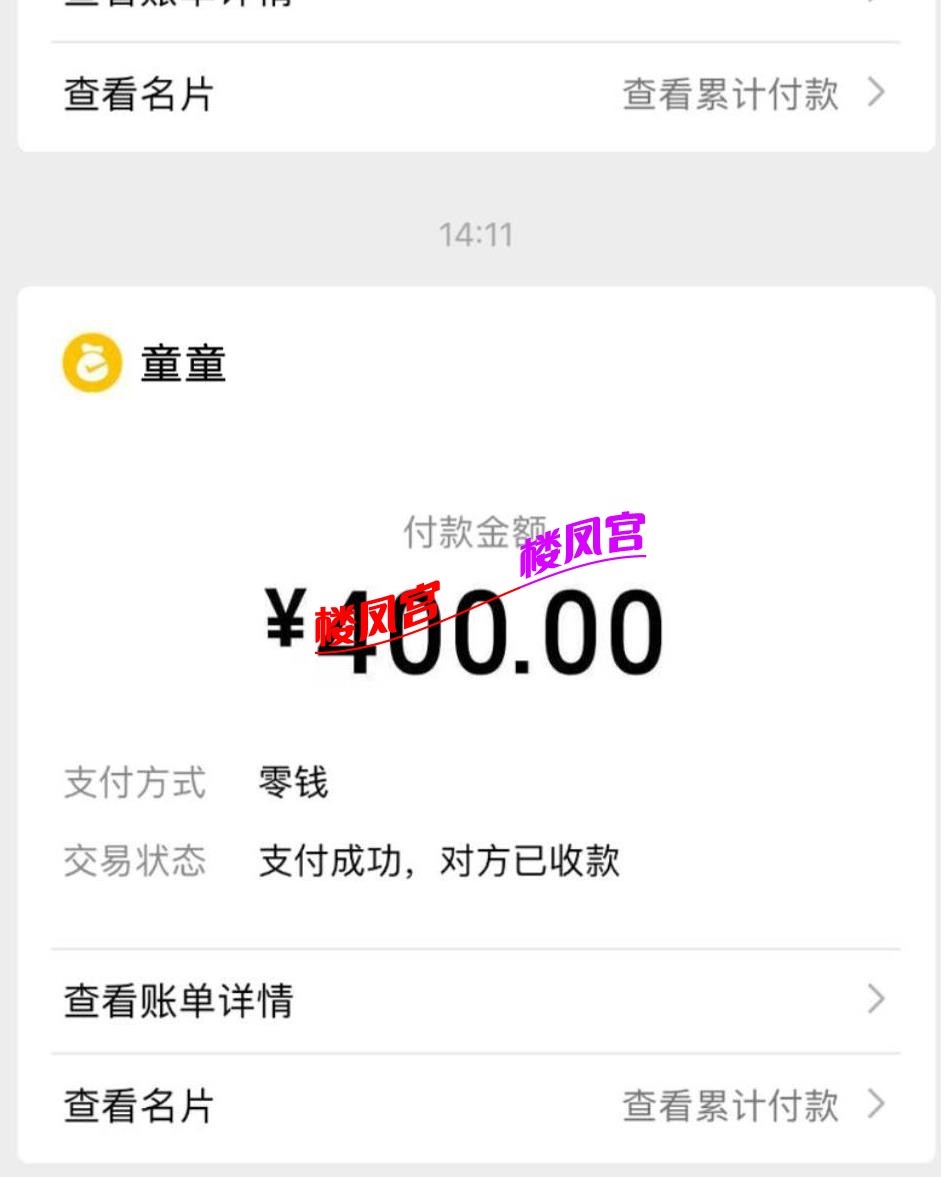Tap the 交易状态 label
Image resolution: width=941 pixels, height=1177 pixels.
coord(135,862)
